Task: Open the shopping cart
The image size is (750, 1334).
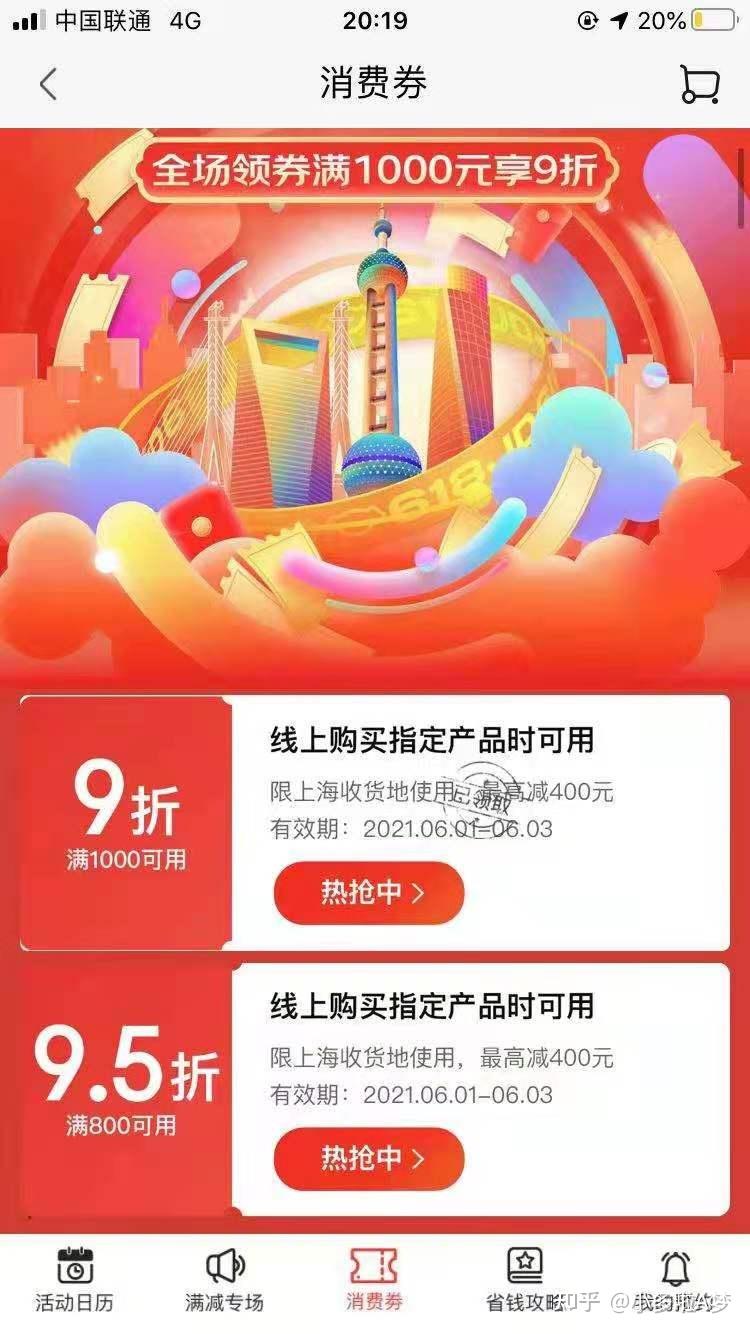Action: coord(699,84)
